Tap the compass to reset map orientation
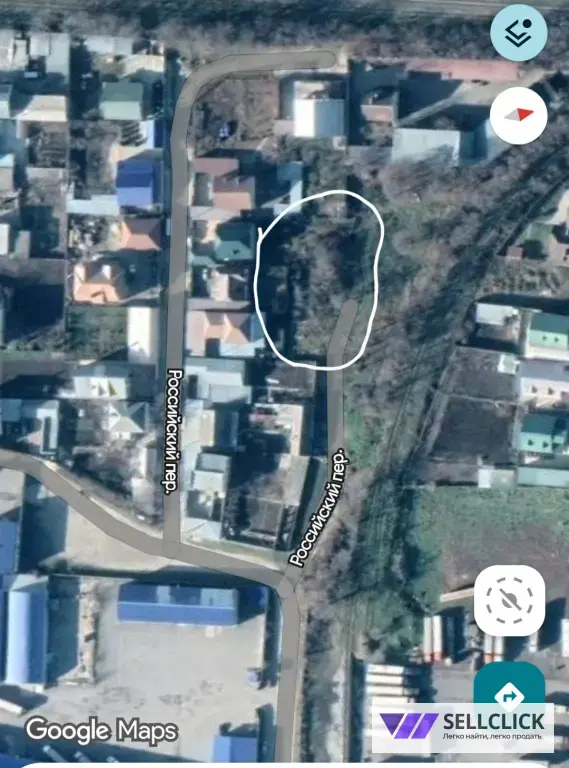The image size is (569, 768). click(519, 116)
